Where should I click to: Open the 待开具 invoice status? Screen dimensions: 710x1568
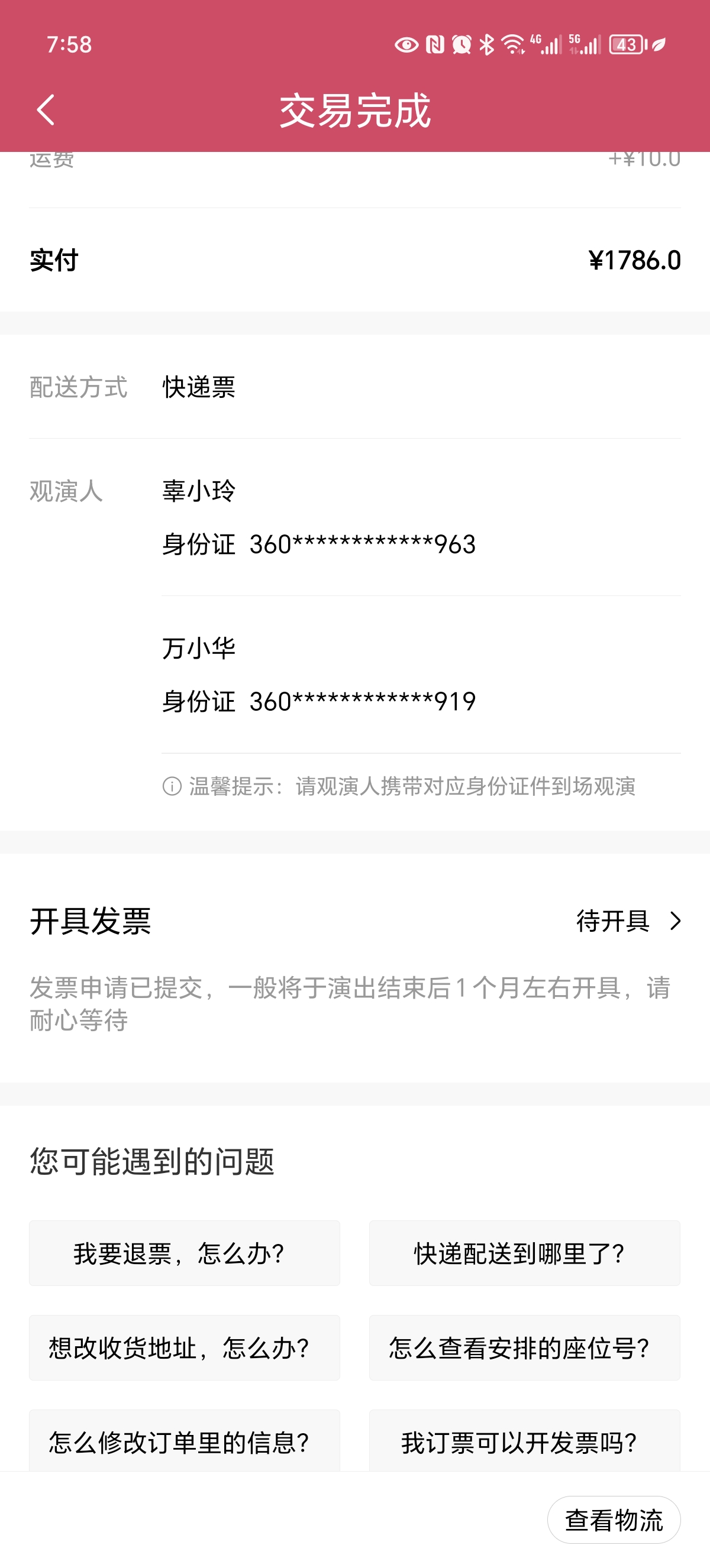628,921
